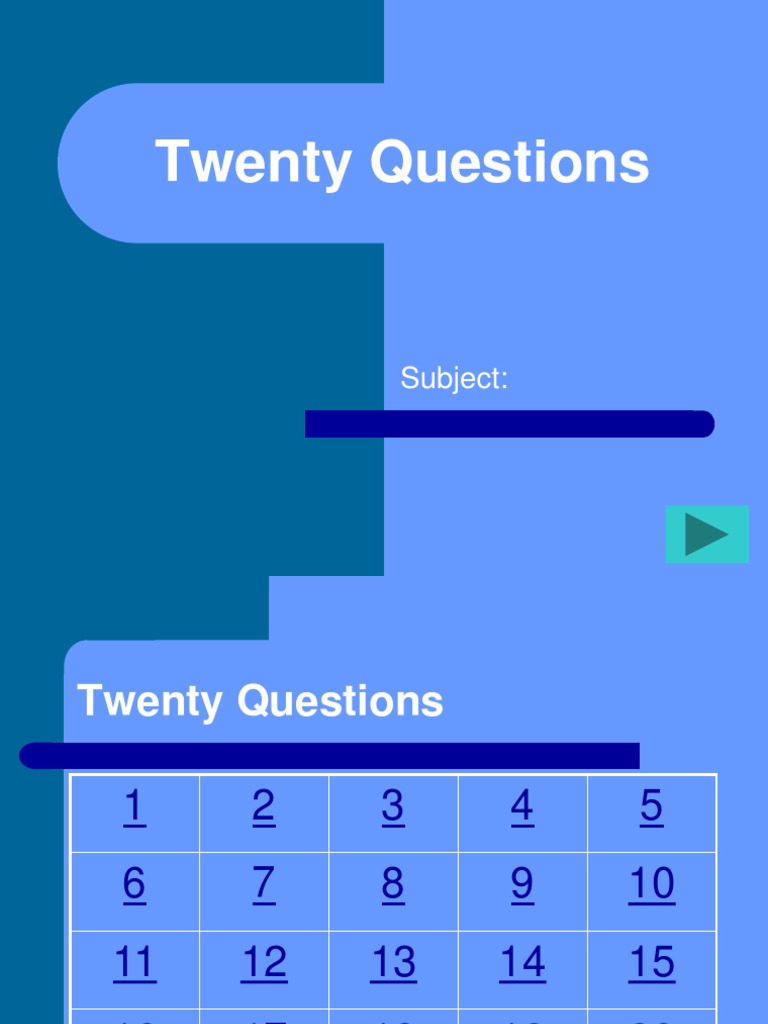Go to question 4
The height and width of the screenshot is (1024, 768).
522,807
